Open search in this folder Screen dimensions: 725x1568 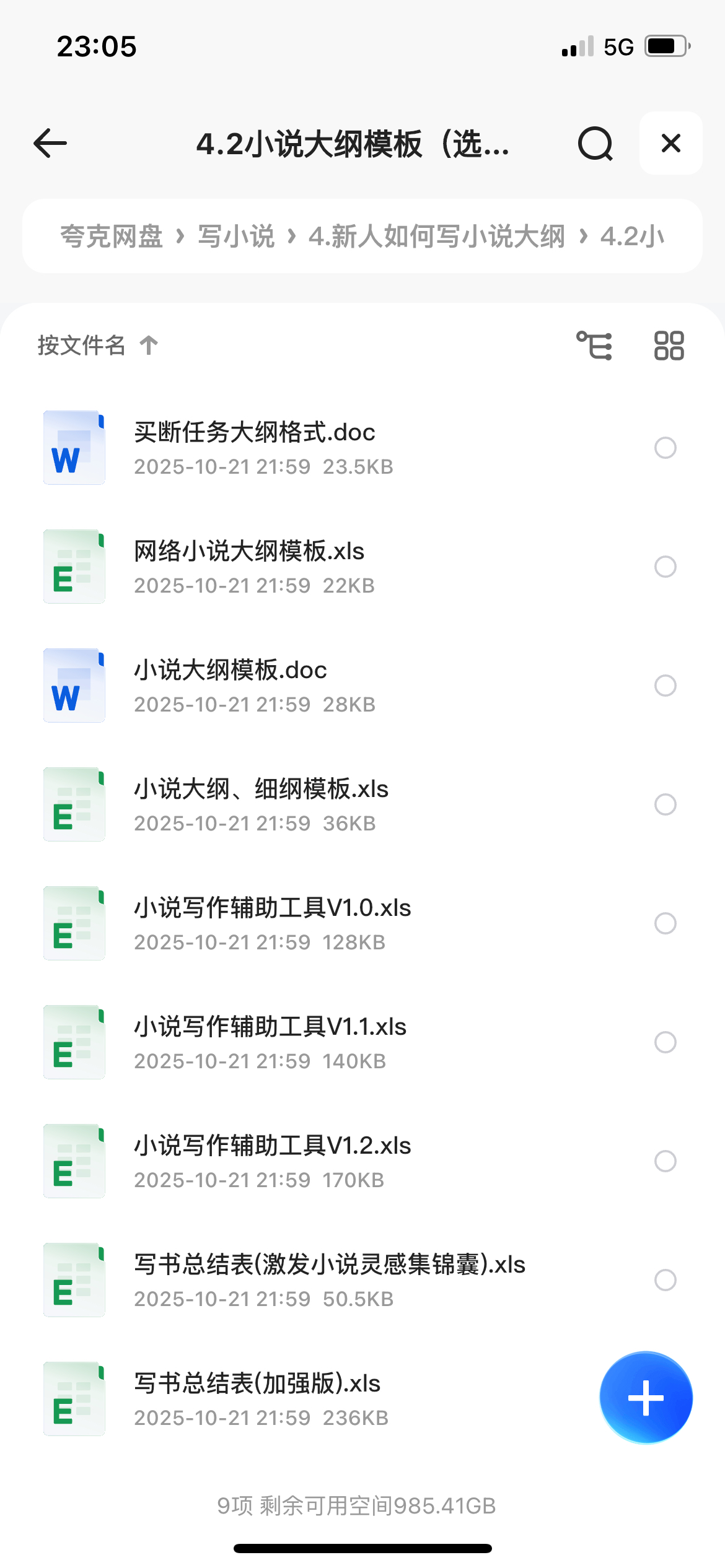pyautogui.click(x=595, y=144)
